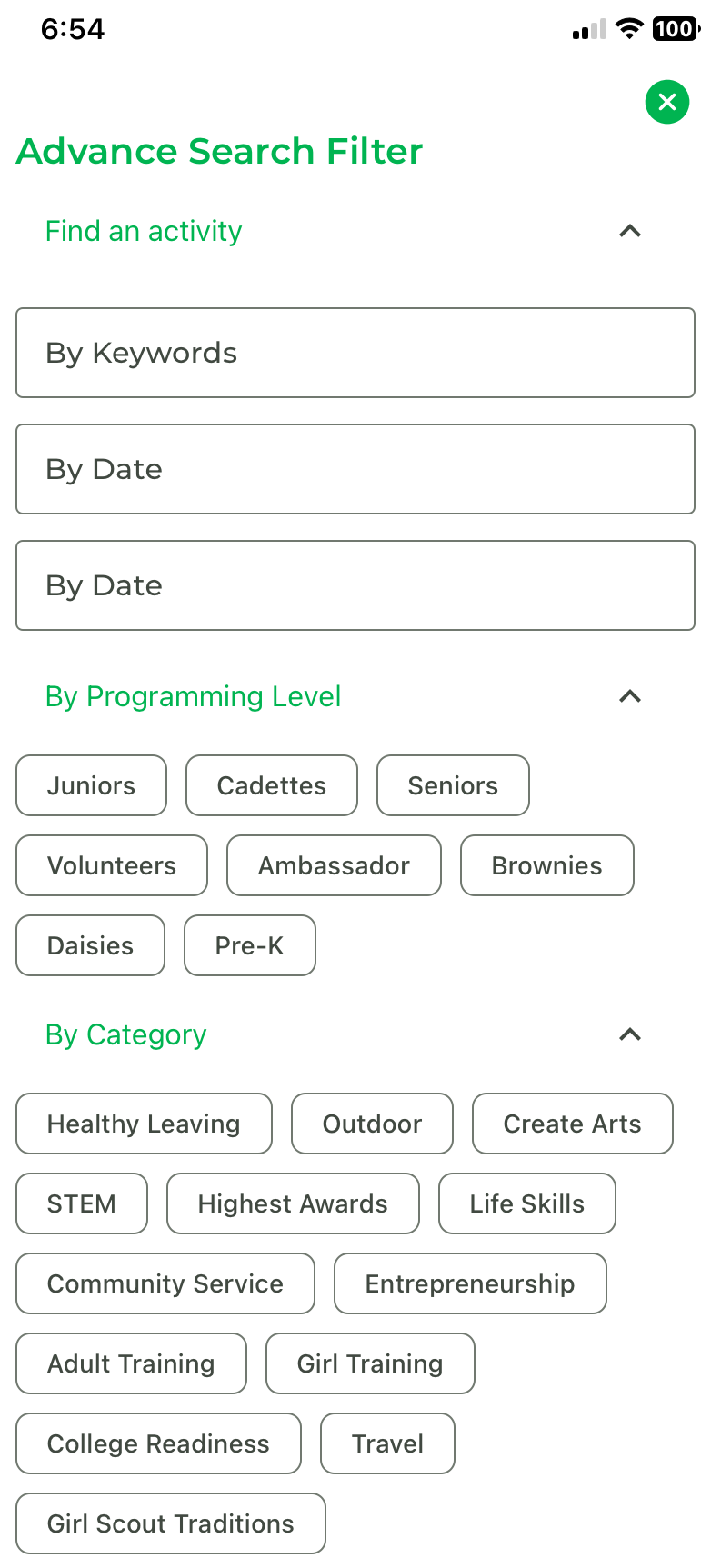Select the Juniors chip

[92, 785]
